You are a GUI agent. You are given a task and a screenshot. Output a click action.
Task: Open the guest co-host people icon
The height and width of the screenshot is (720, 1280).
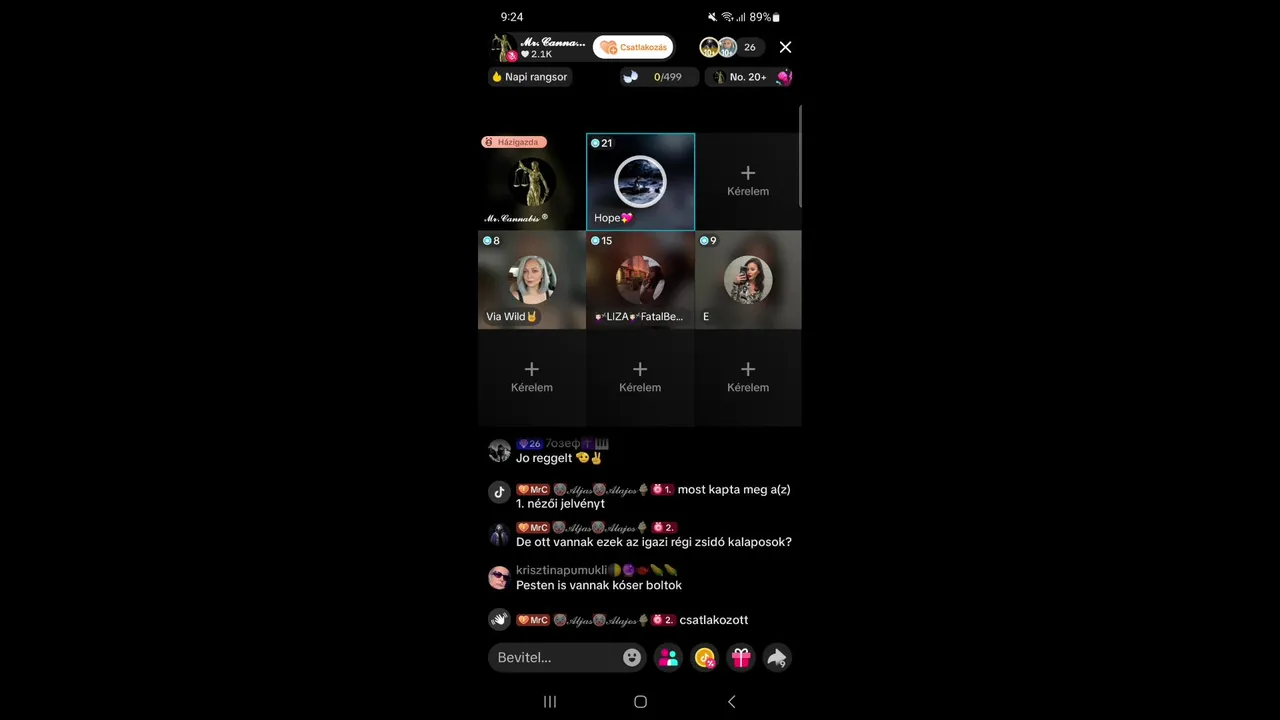pyautogui.click(x=668, y=657)
